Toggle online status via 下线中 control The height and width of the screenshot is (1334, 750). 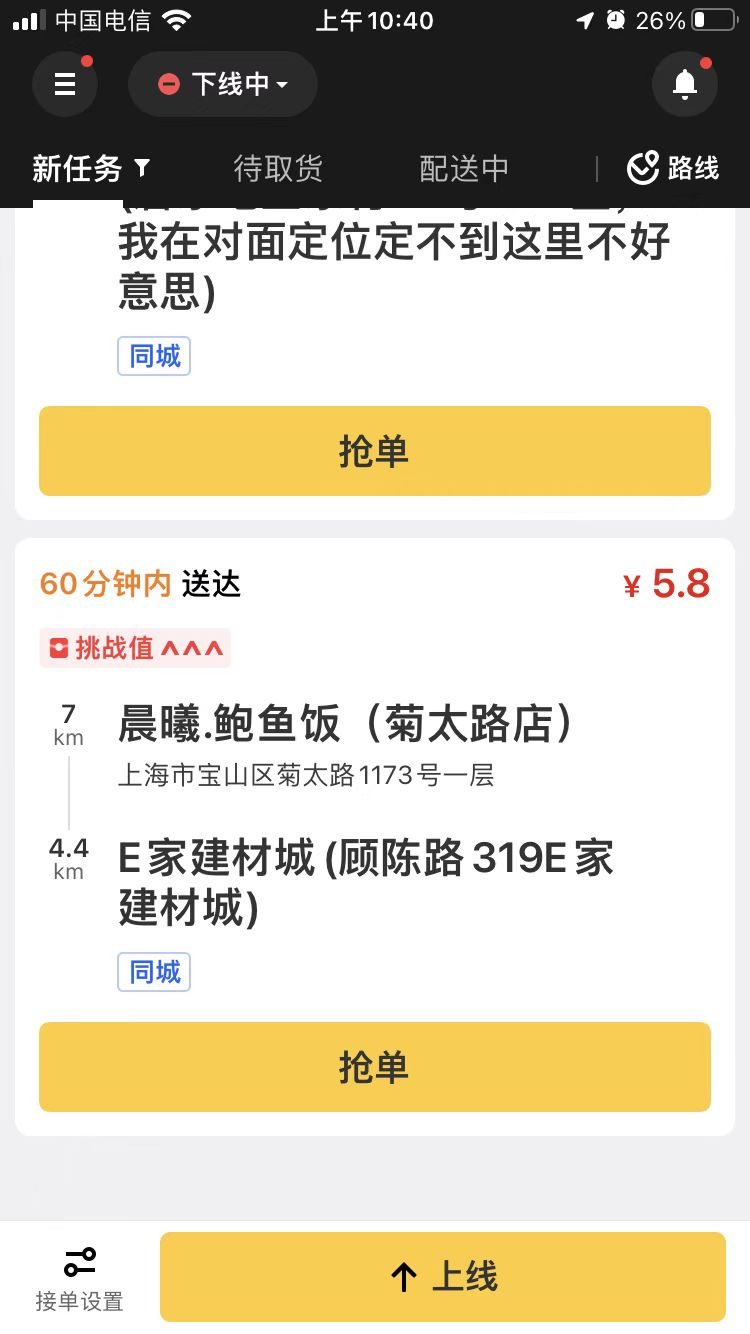point(222,84)
